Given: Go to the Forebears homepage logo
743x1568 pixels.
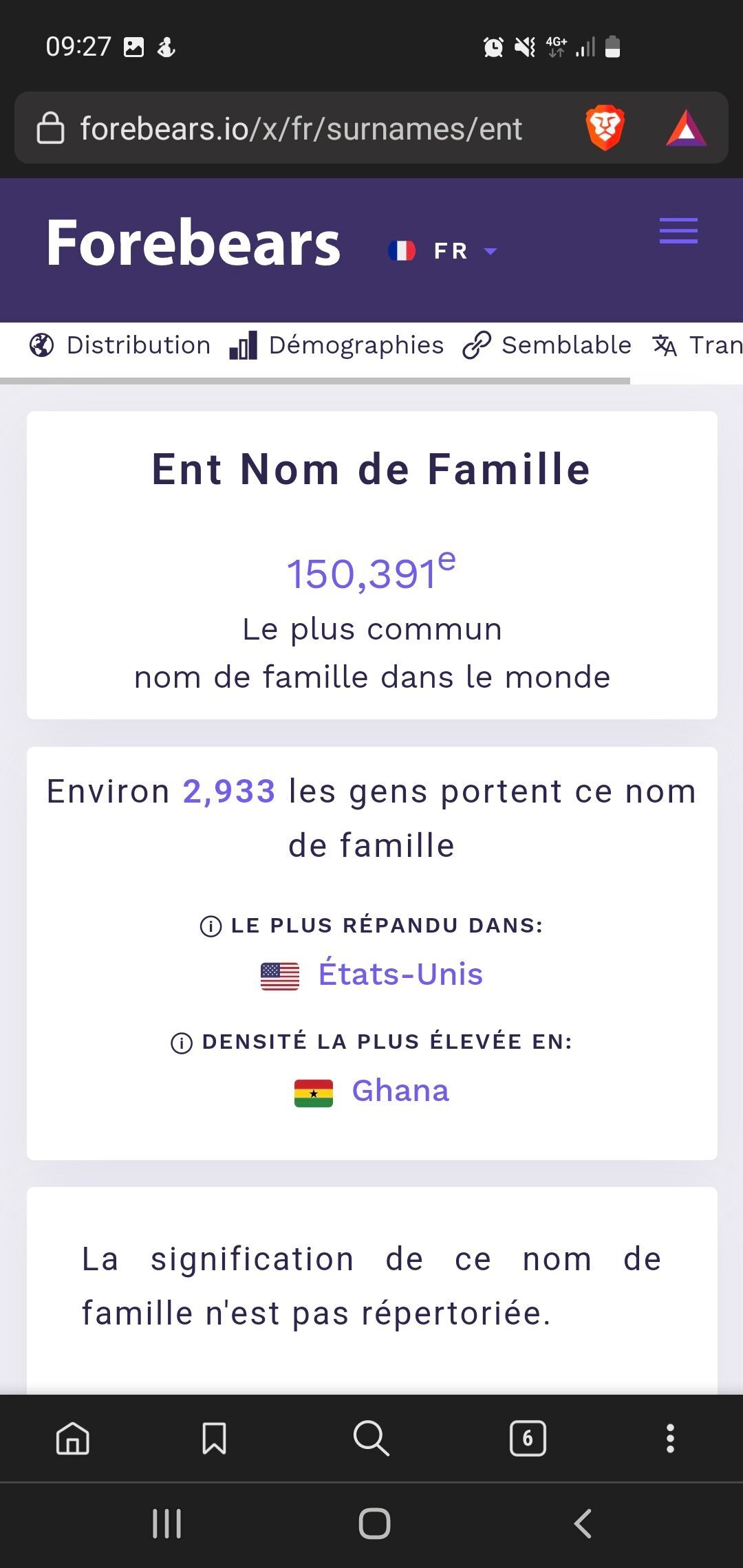Looking at the screenshot, I should point(193,243).
